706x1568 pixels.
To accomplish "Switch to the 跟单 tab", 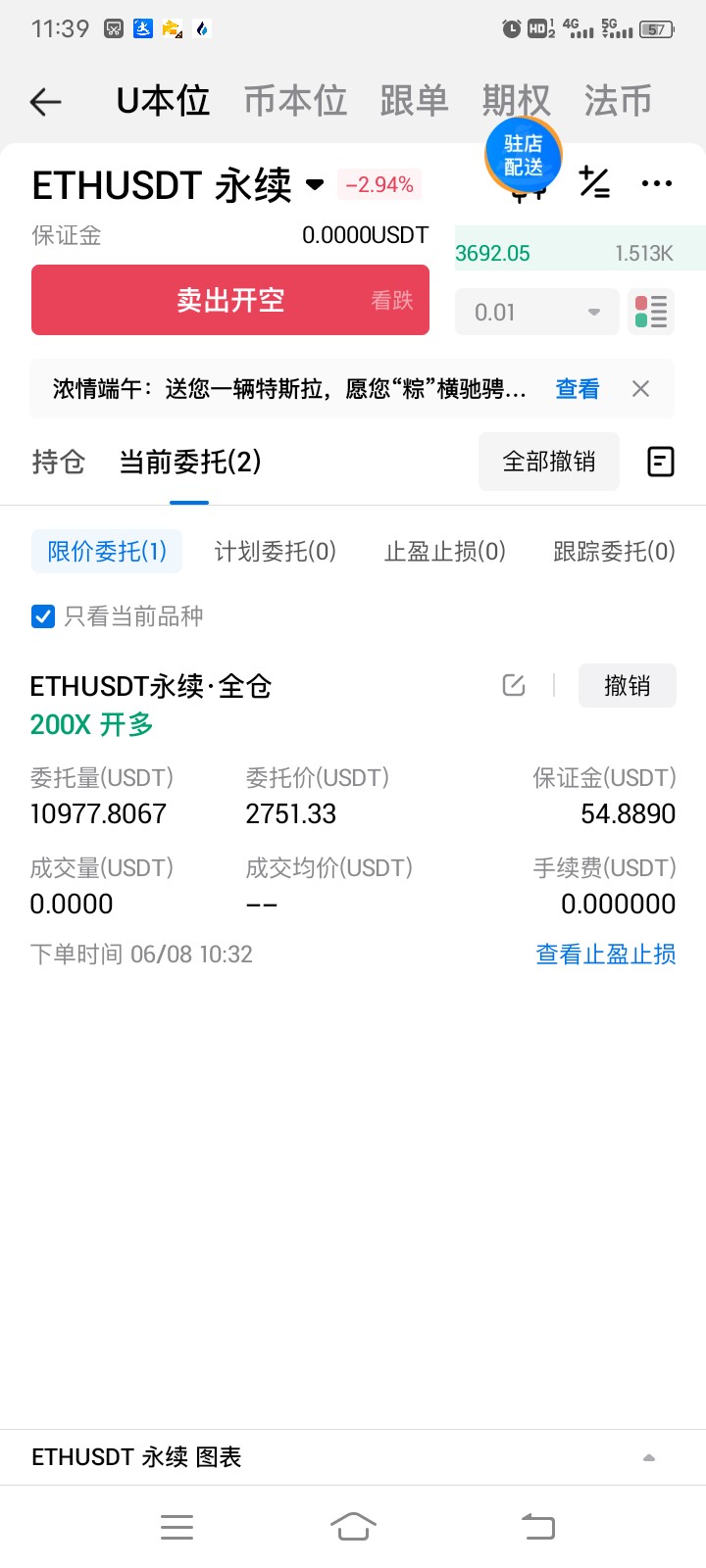I will 414,100.
